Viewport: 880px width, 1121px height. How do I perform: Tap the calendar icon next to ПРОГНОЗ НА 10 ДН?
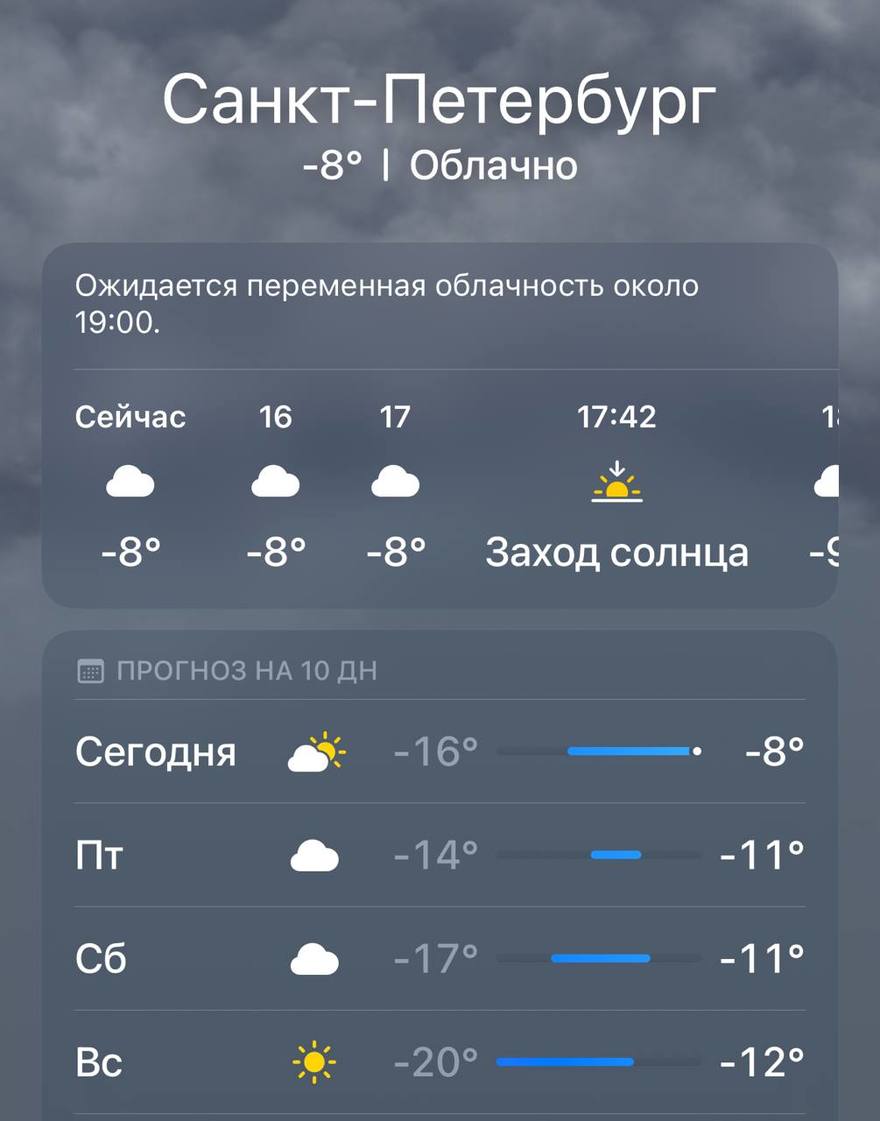90,671
